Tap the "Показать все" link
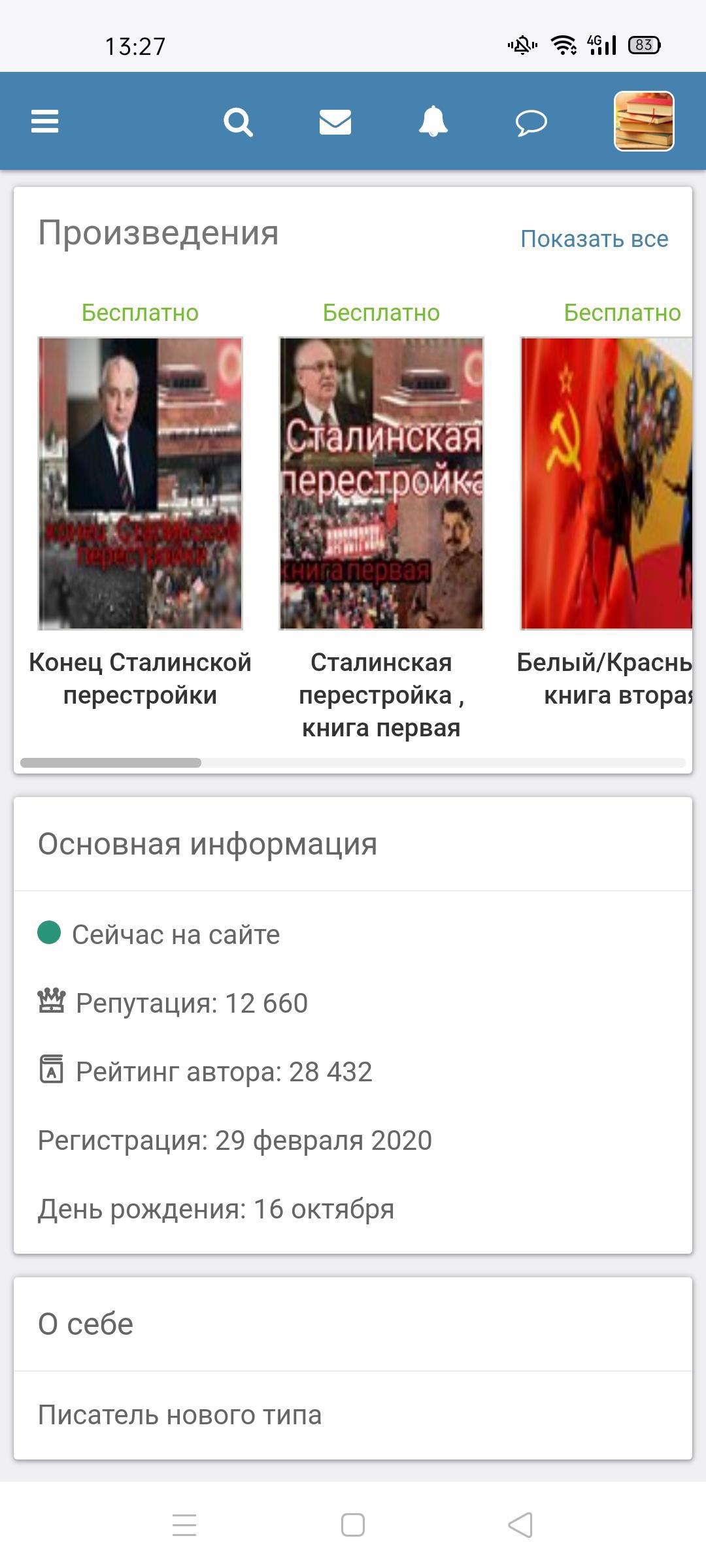706x1568 pixels. (x=594, y=239)
